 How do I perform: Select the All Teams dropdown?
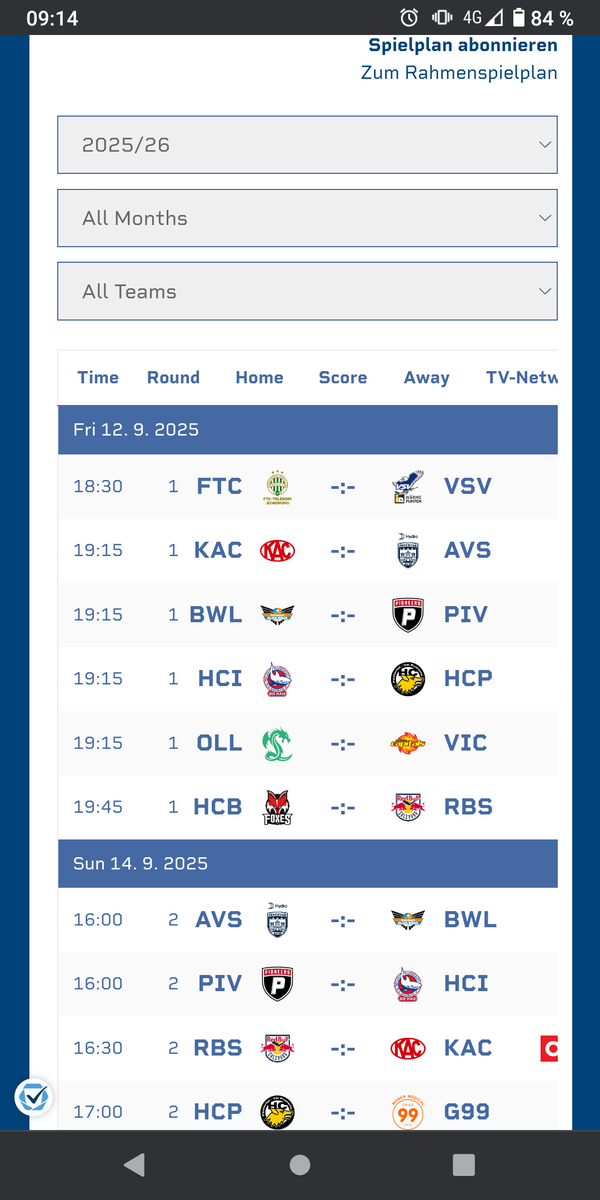[307, 291]
